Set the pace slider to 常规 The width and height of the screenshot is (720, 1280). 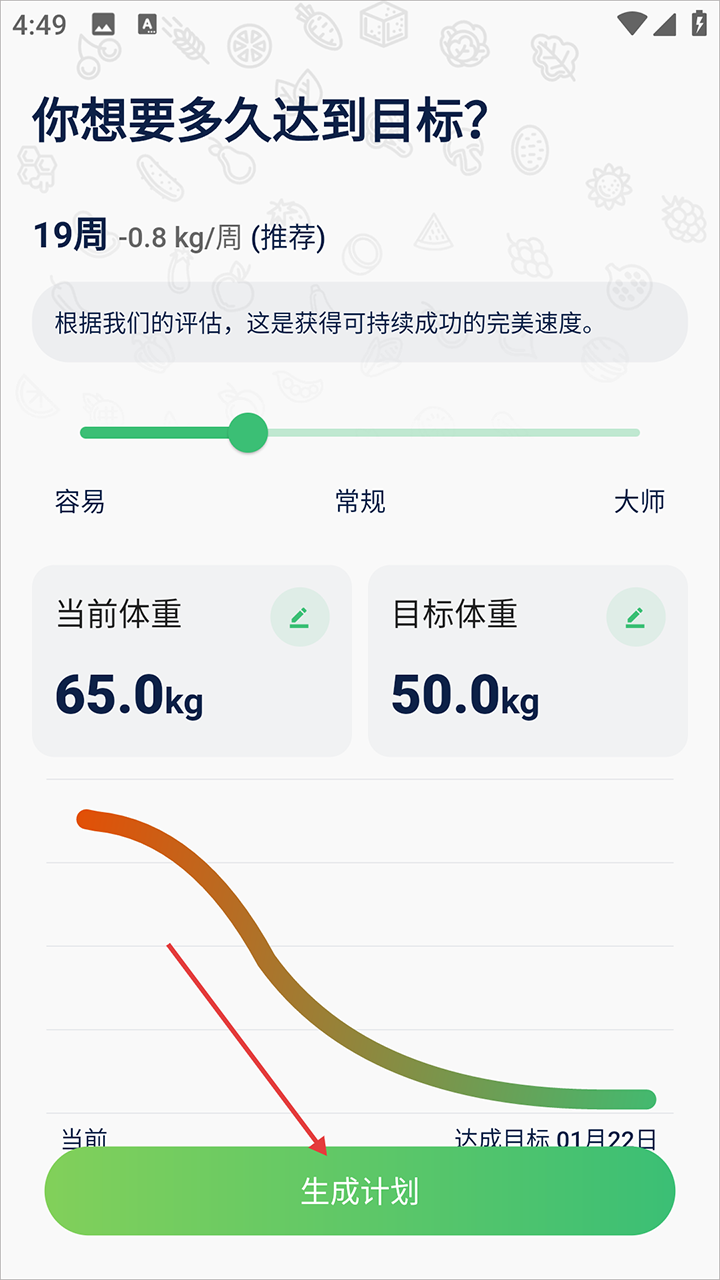click(x=360, y=433)
